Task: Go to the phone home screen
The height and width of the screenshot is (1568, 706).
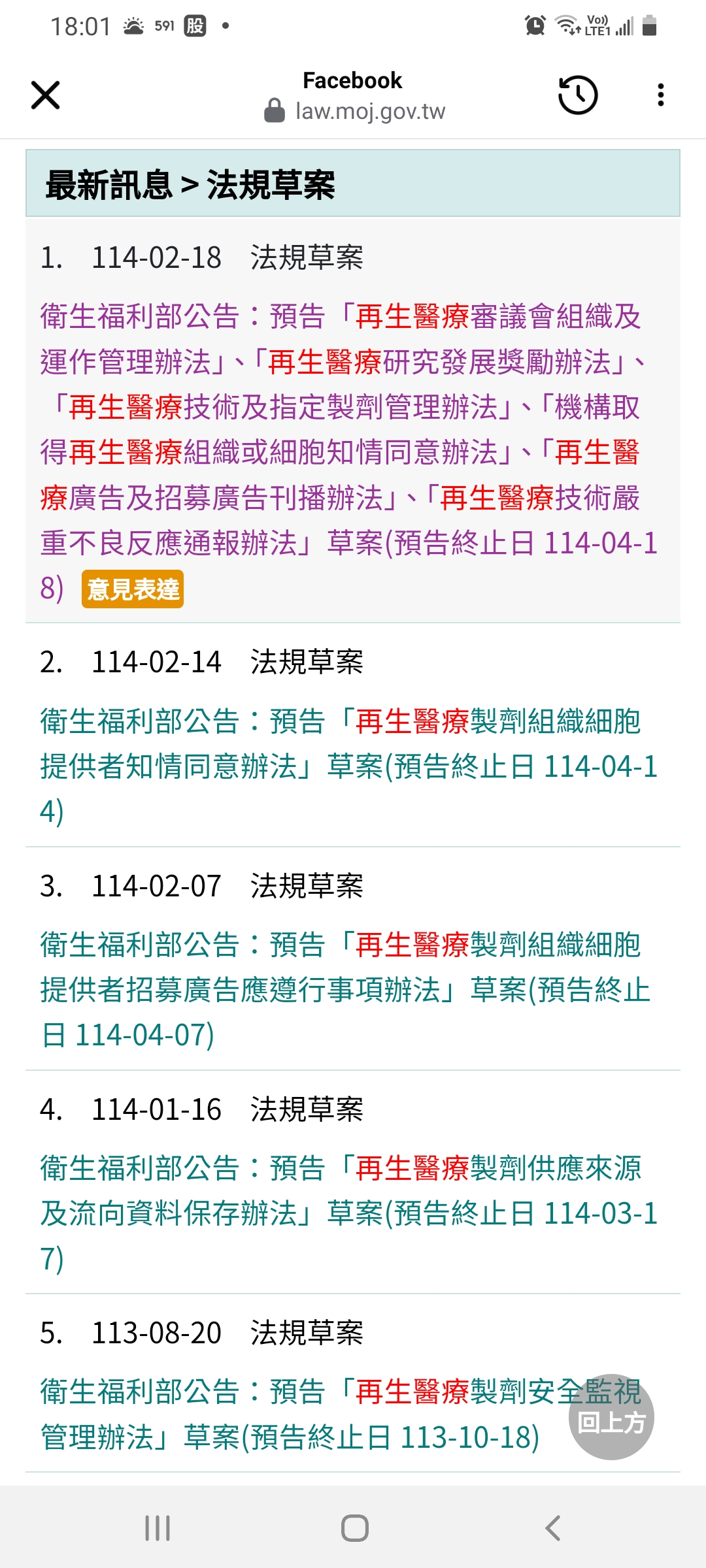Action: (354, 1528)
